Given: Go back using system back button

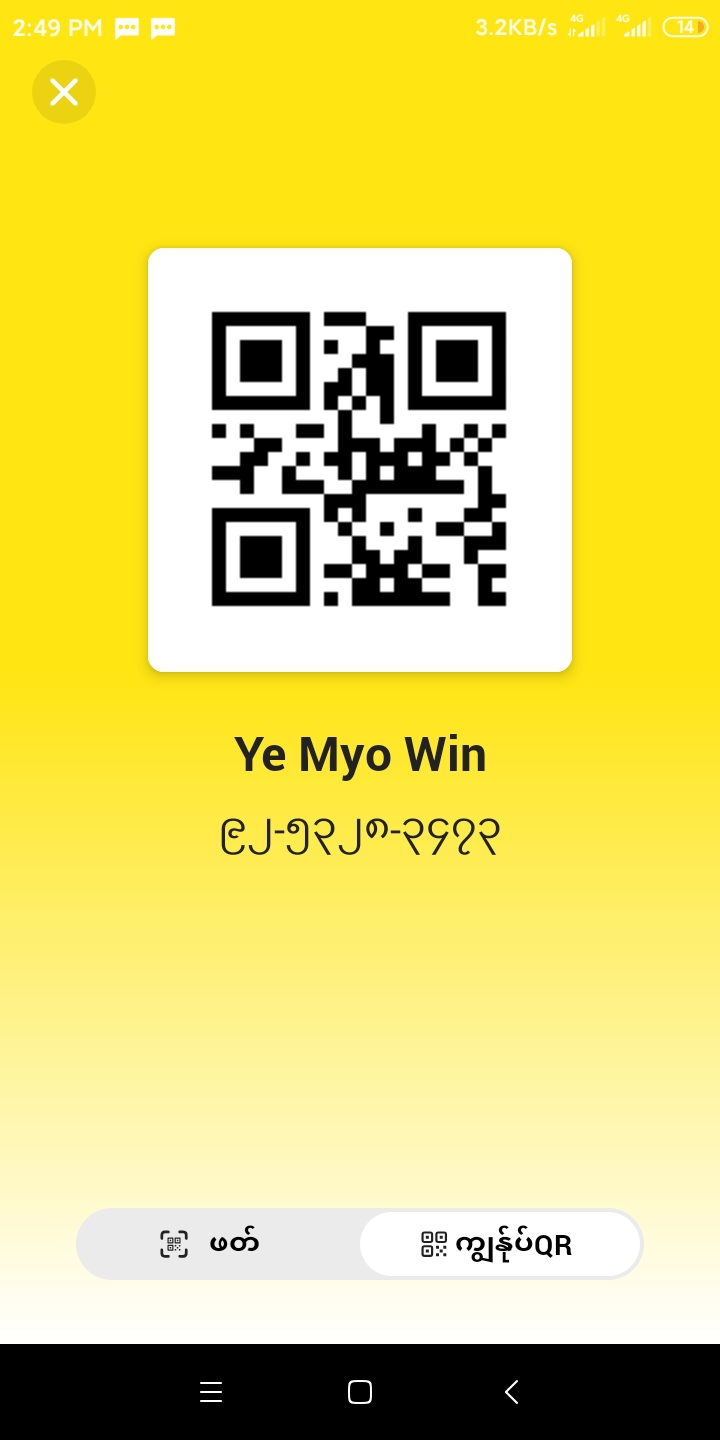Looking at the screenshot, I should pyautogui.click(x=511, y=1392).
